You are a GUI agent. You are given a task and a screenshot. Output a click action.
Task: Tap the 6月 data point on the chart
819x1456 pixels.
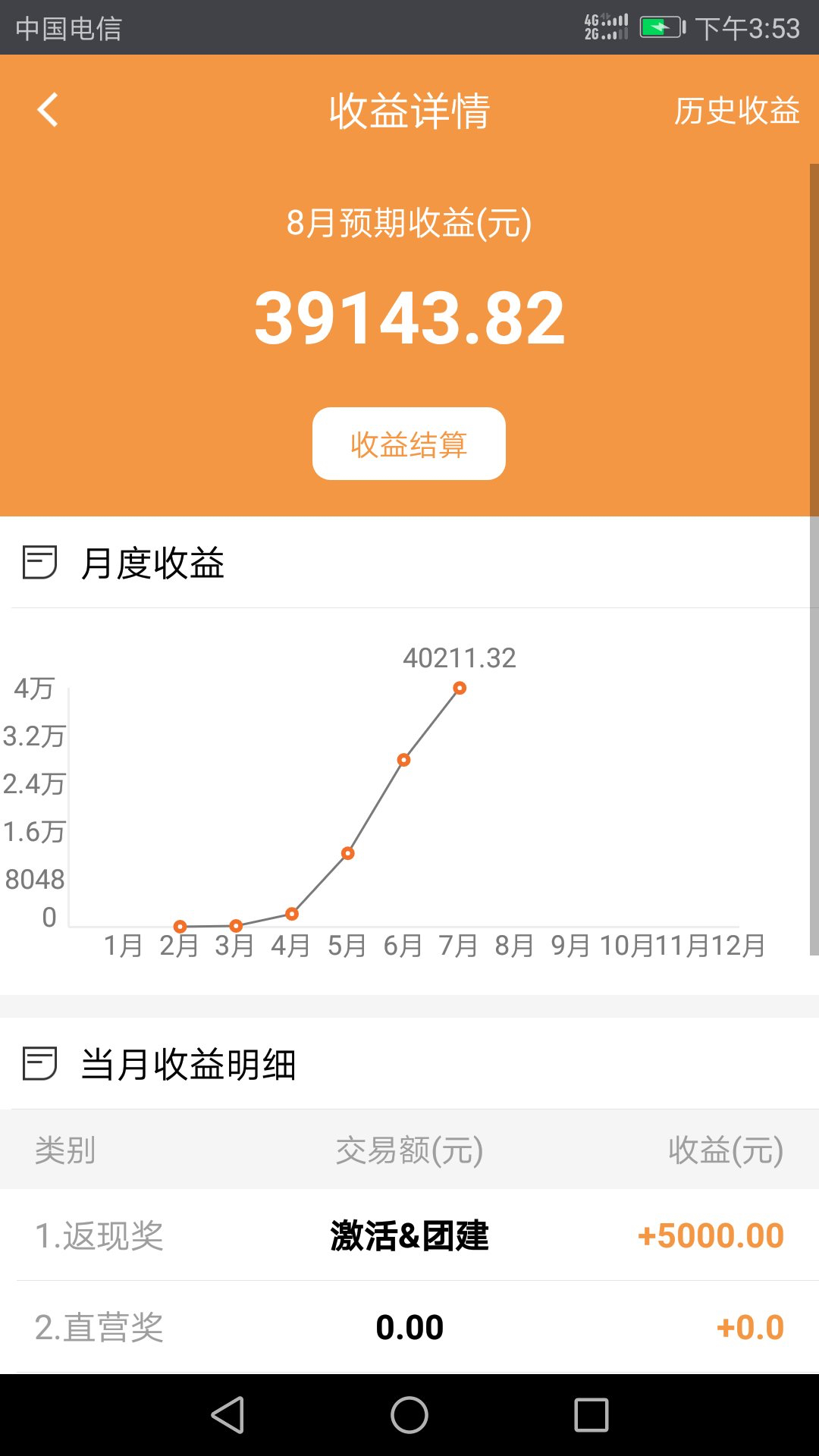(403, 758)
